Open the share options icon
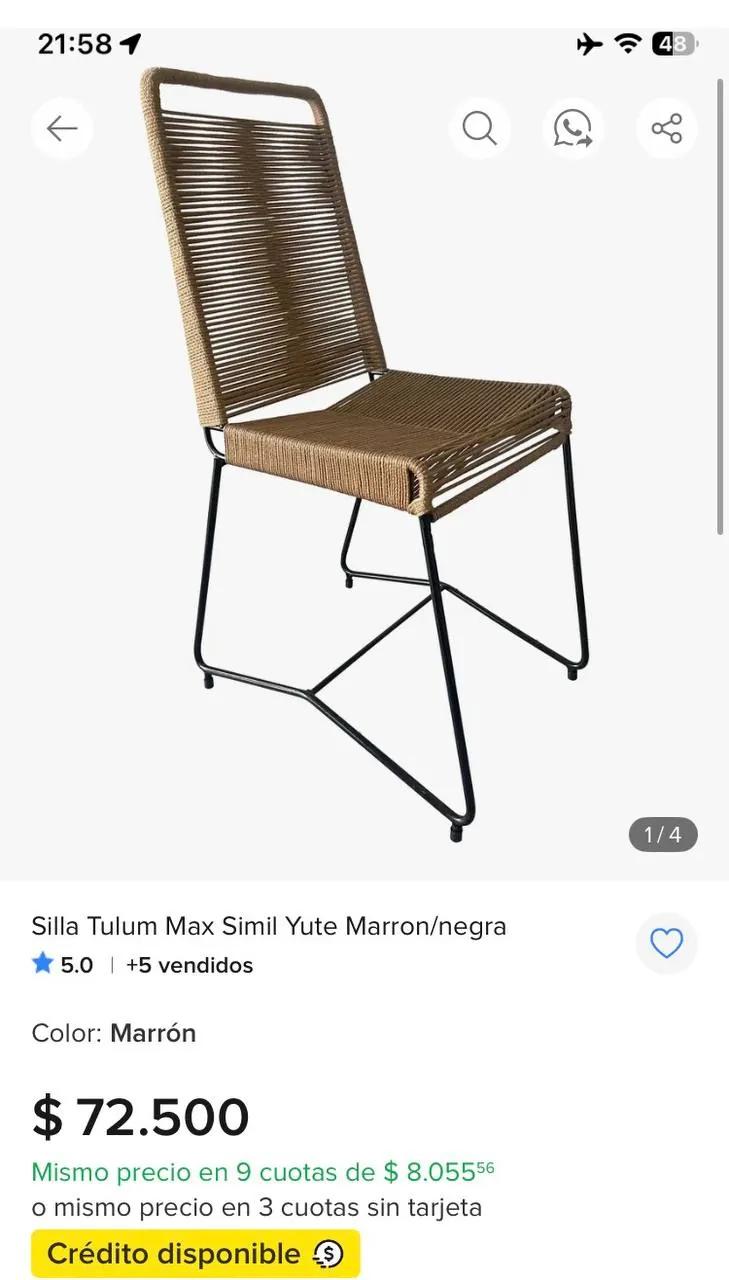 click(x=666, y=128)
